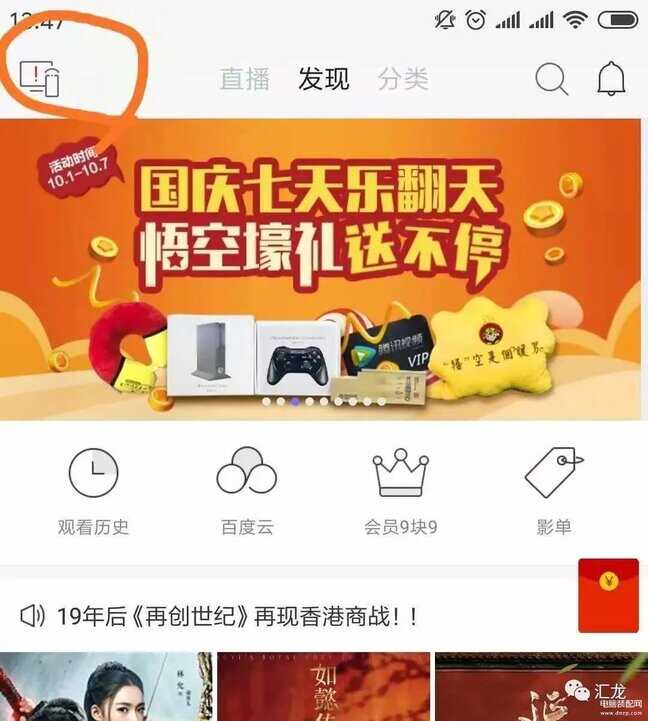648x721 pixels.
Task: Open 百度云
Action: coord(247,489)
